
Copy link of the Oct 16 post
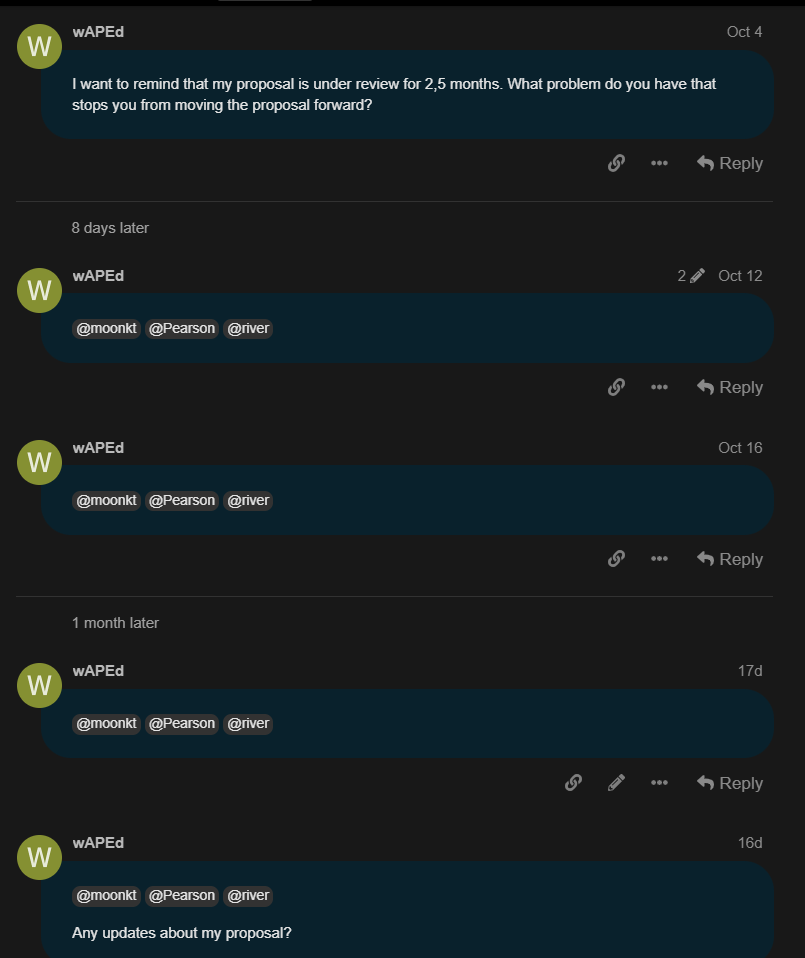(616, 559)
